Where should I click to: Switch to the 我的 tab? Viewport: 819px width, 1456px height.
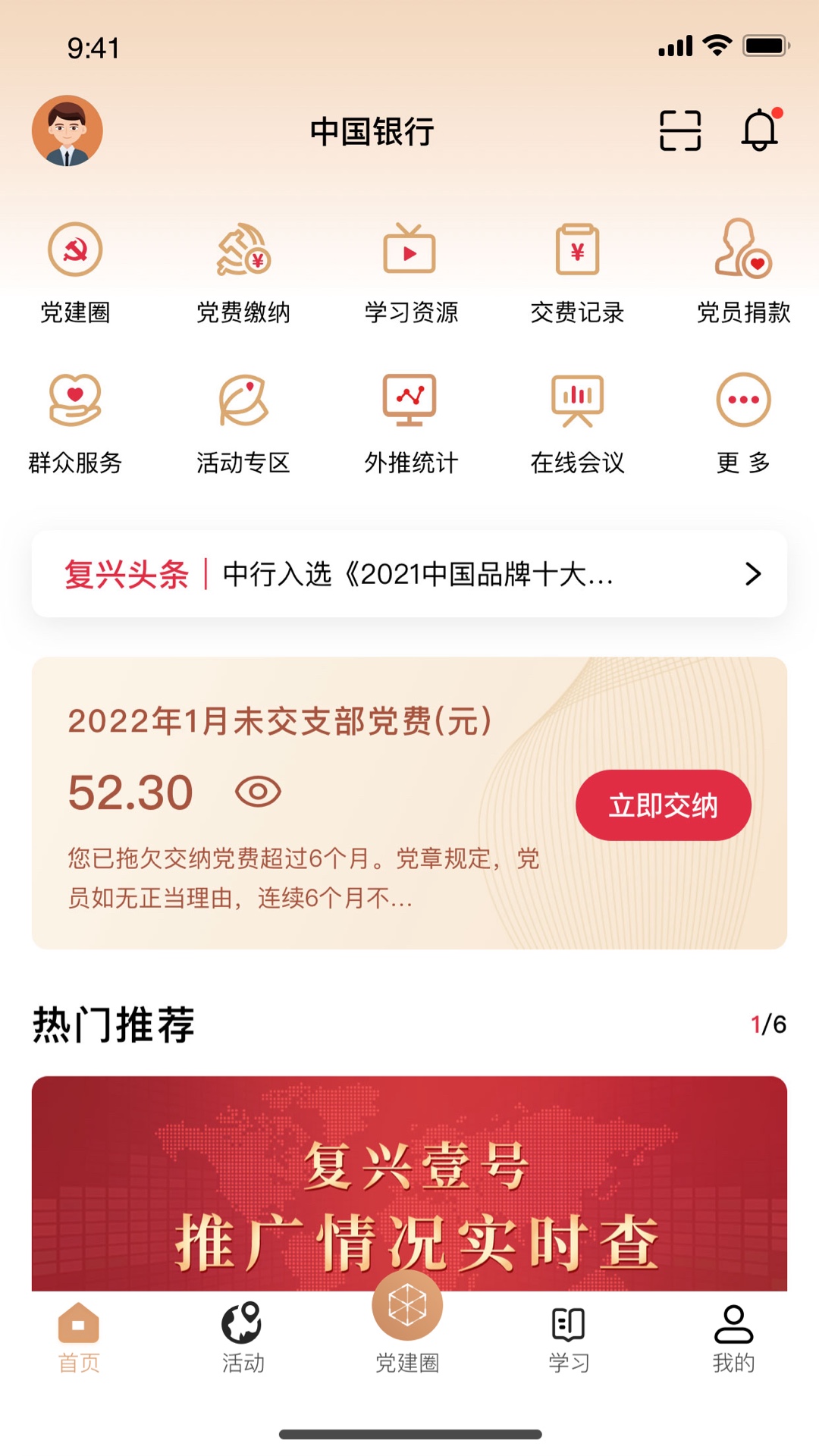pos(733,1338)
